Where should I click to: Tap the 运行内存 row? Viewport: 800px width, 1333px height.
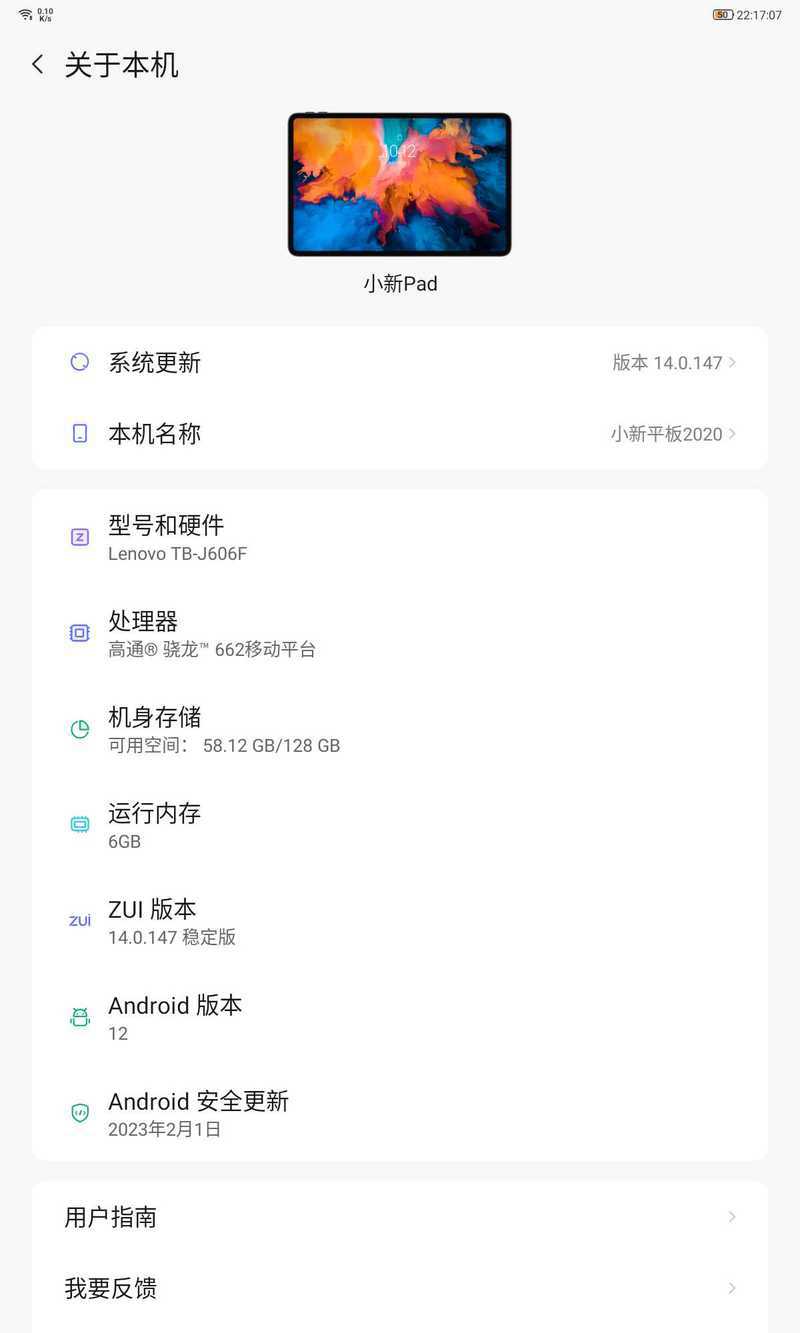pos(400,825)
